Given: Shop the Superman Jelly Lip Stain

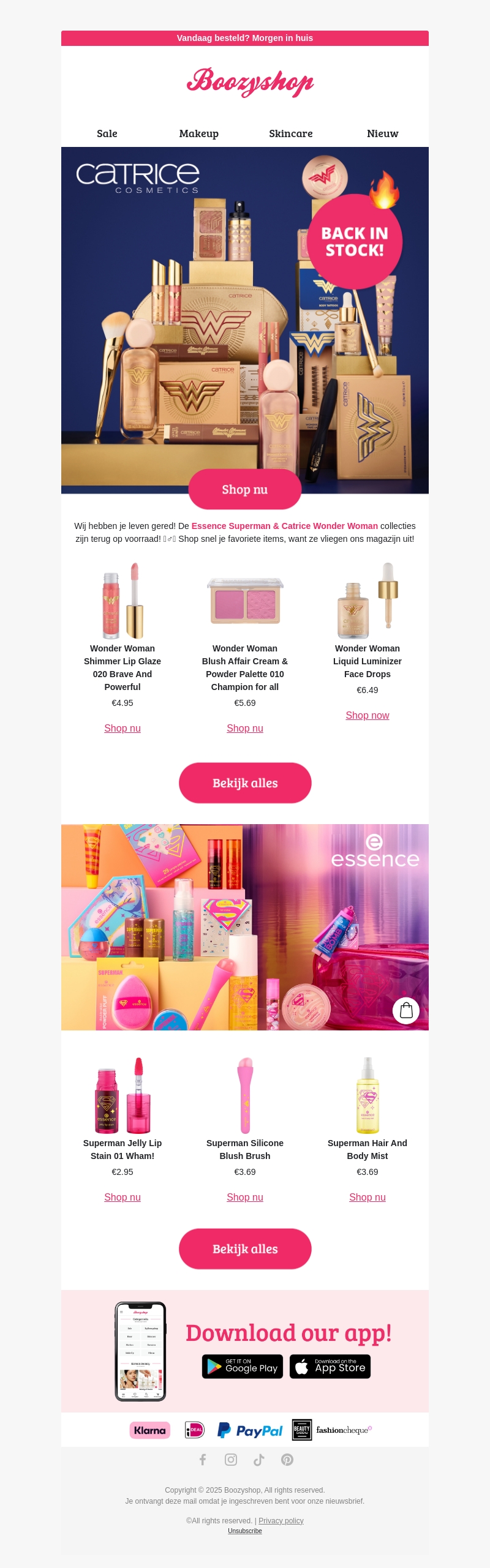Looking at the screenshot, I should pyautogui.click(x=123, y=1197).
